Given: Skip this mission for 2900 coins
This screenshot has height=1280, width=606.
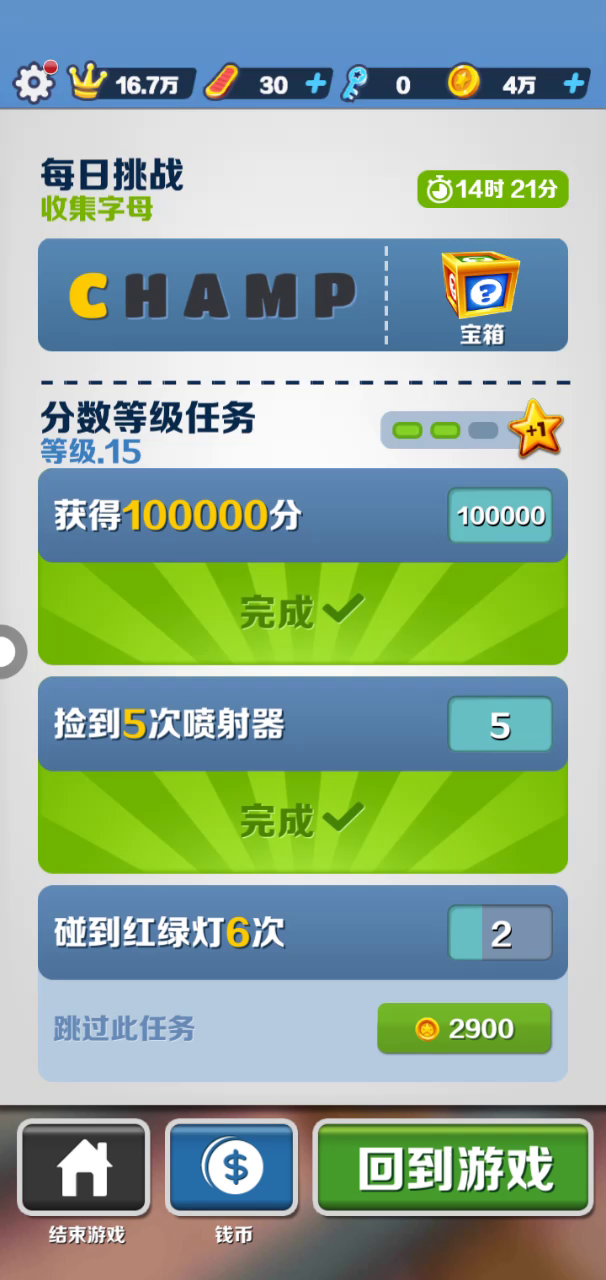Looking at the screenshot, I should point(464,1028).
